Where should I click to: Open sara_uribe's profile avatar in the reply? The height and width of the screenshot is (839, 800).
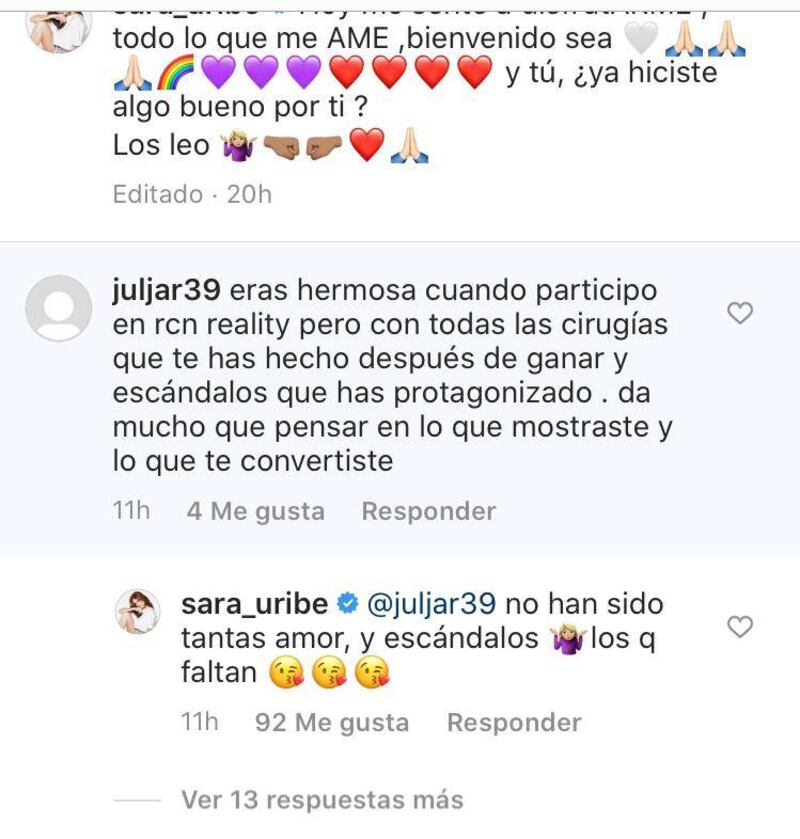pos(138,612)
